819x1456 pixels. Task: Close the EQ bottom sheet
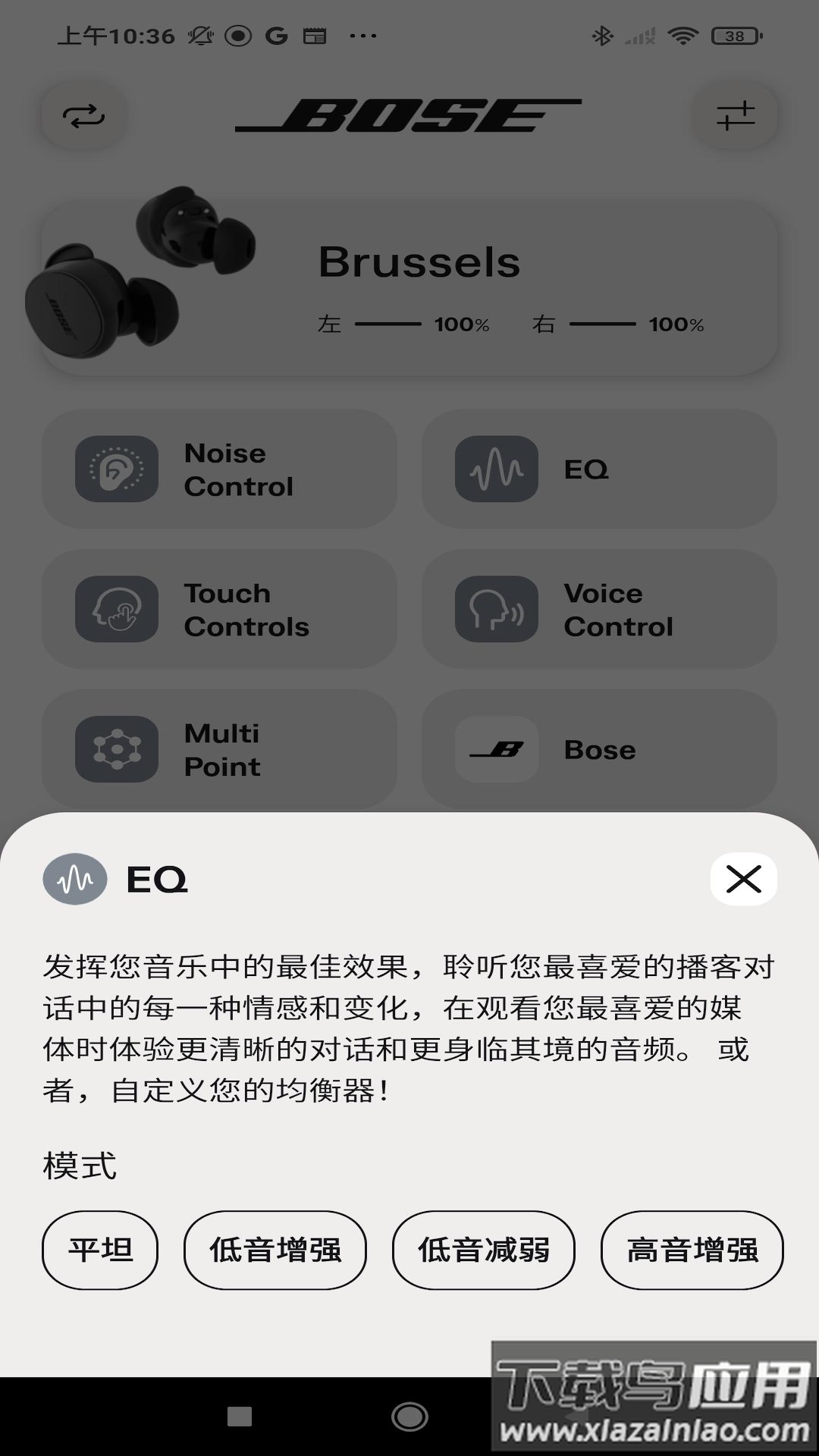tap(744, 879)
